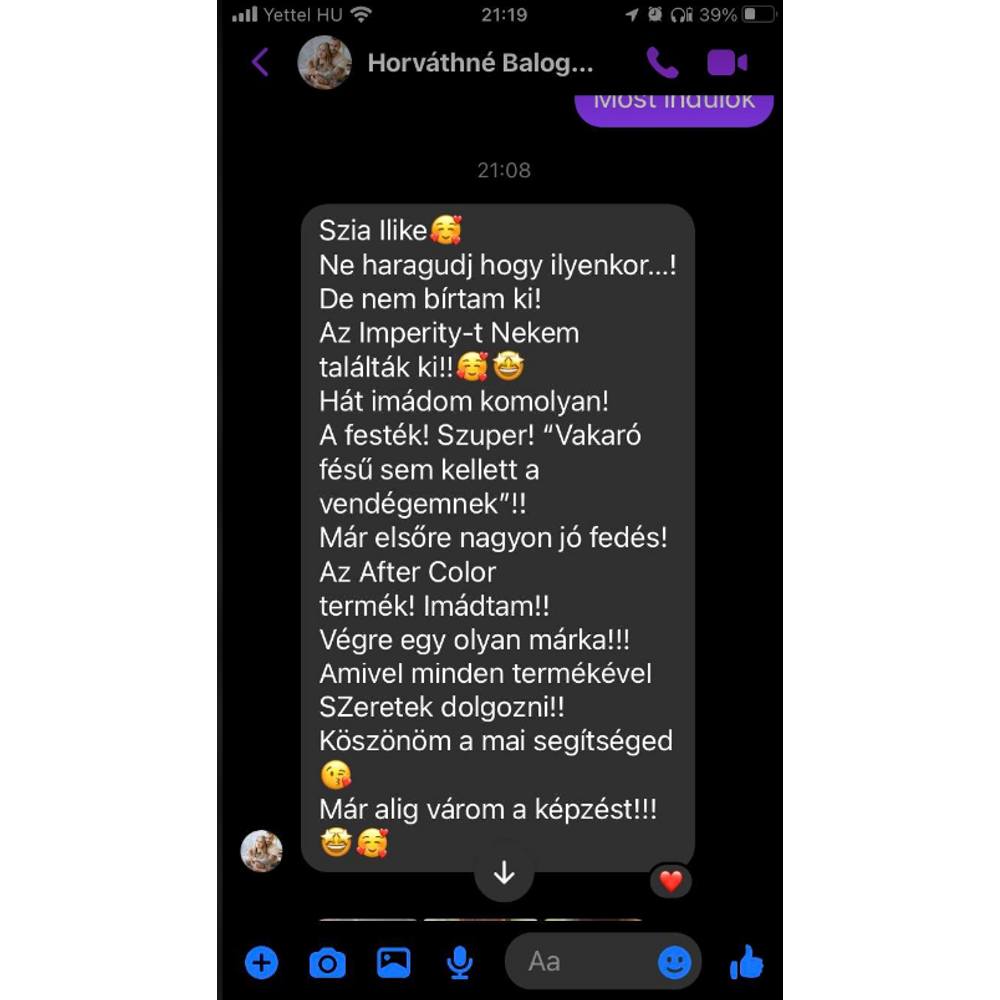The width and height of the screenshot is (1000, 1000).
Task: Open the plus menu for more actions
Action: (x=261, y=963)
